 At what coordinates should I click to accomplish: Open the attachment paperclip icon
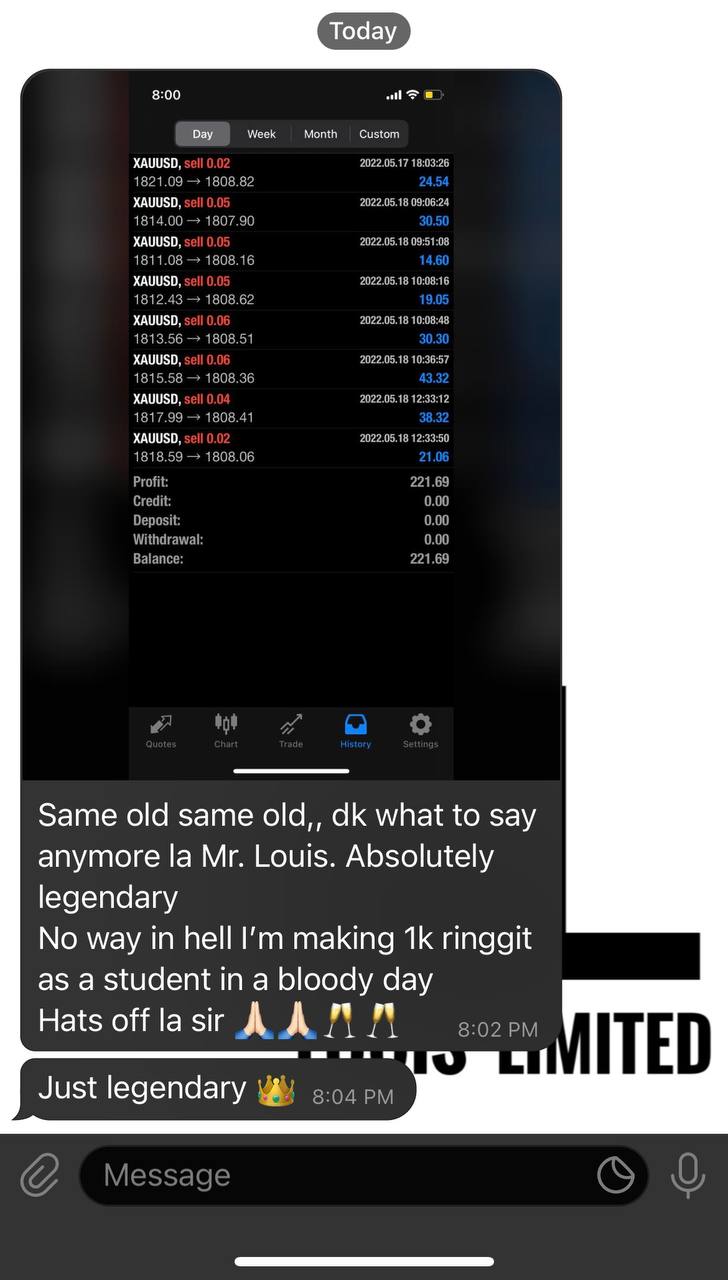39,1175
